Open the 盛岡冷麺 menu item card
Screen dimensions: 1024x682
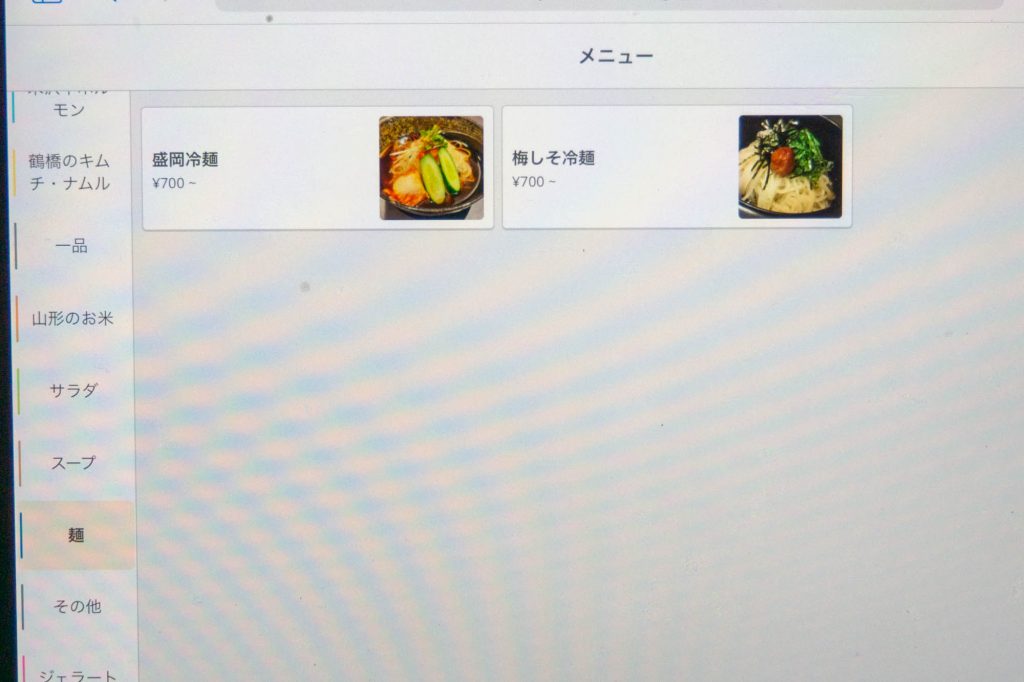(317, 168)
